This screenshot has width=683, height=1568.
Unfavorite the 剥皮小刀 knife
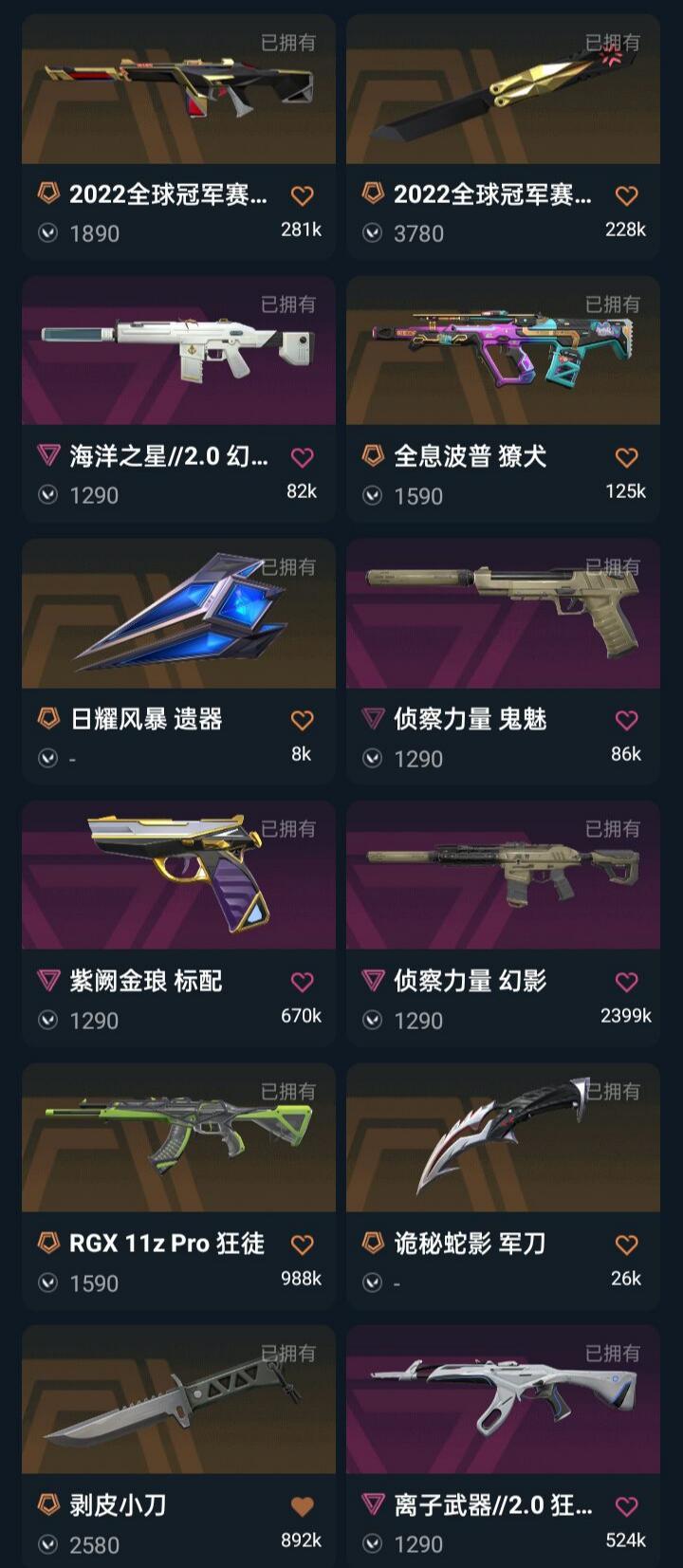[x=302, y=1506]
